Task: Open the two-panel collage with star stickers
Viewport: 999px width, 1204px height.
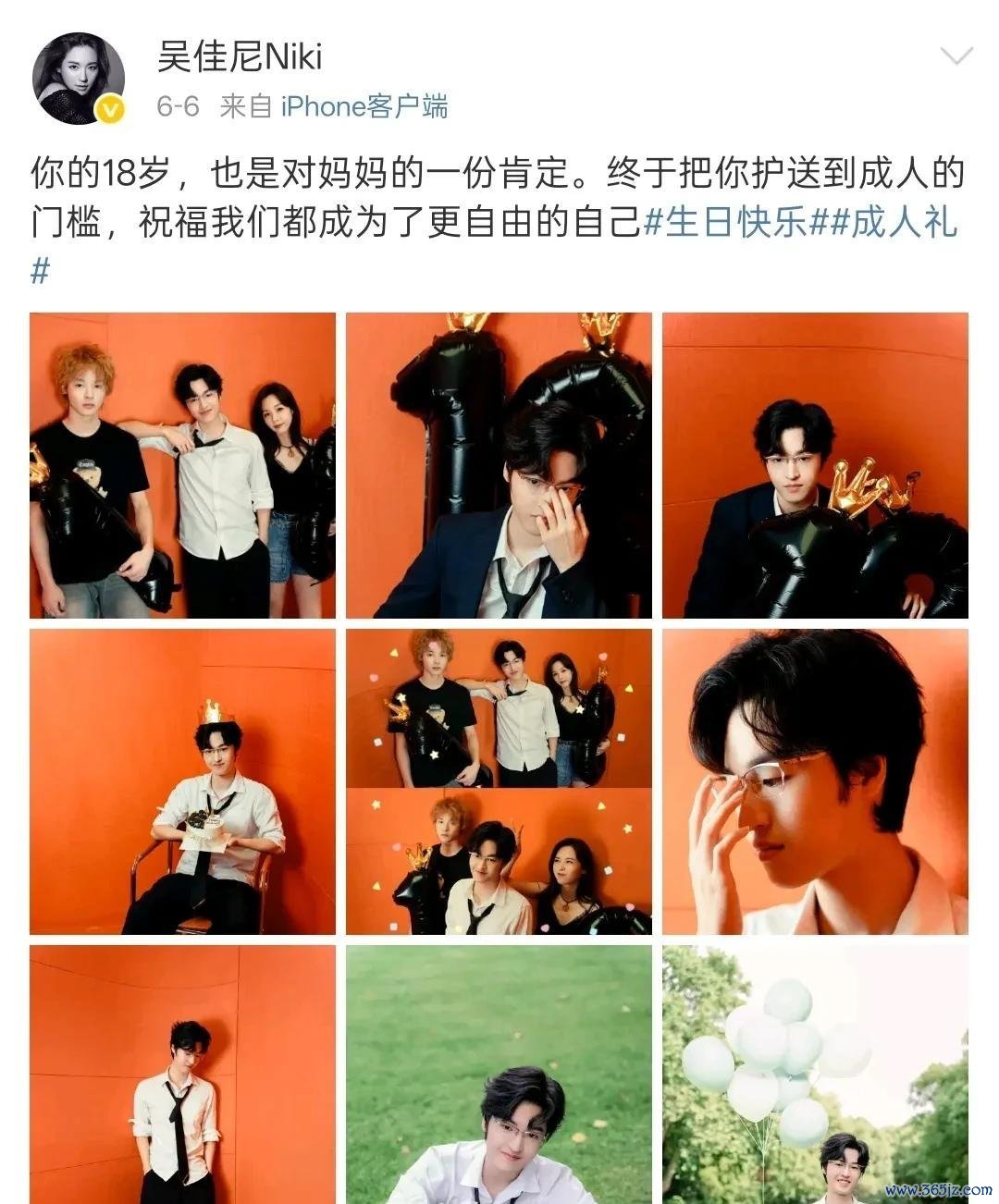Action: click(499, 781)
